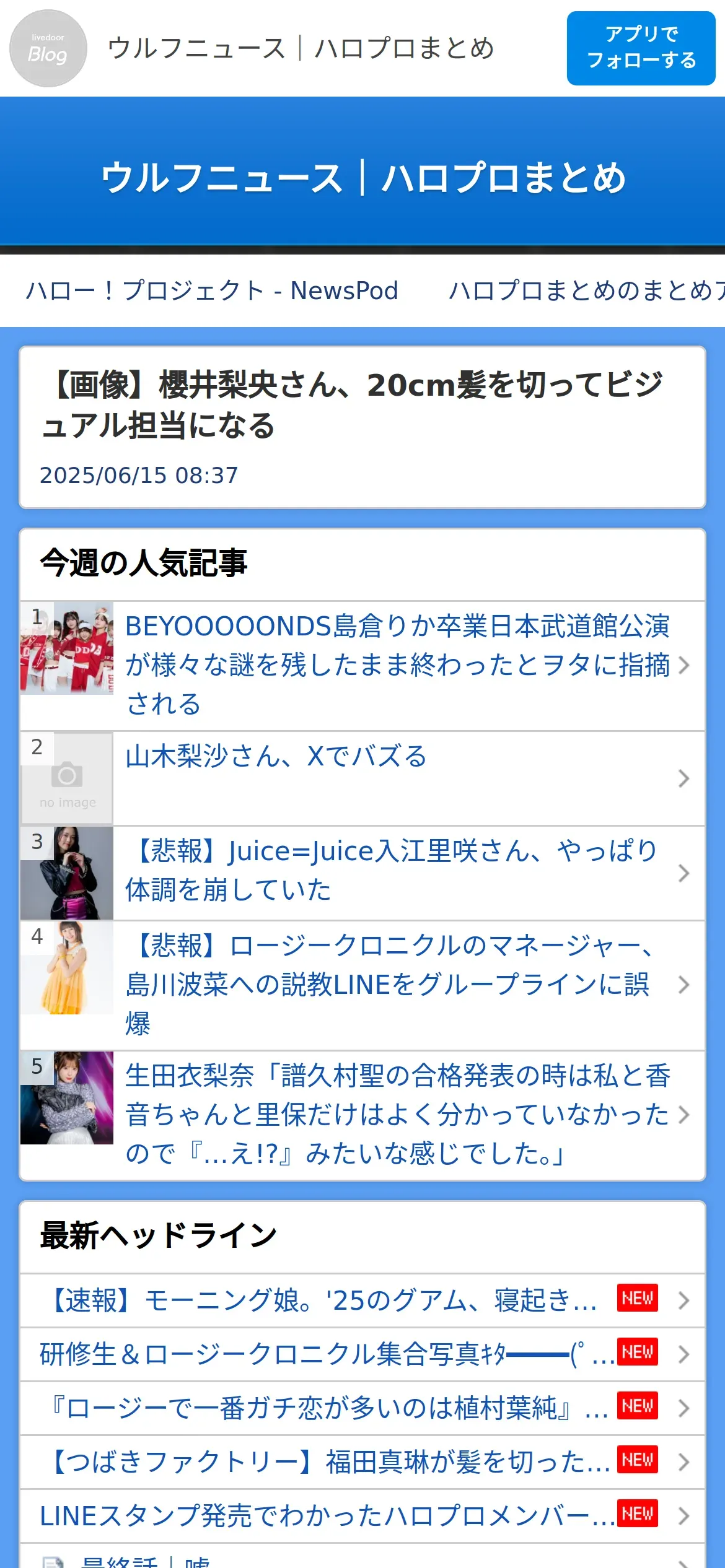725x1568 pixels.
Task: Select the ハロプロまとめのまとめ link
Action: (586, 290)
